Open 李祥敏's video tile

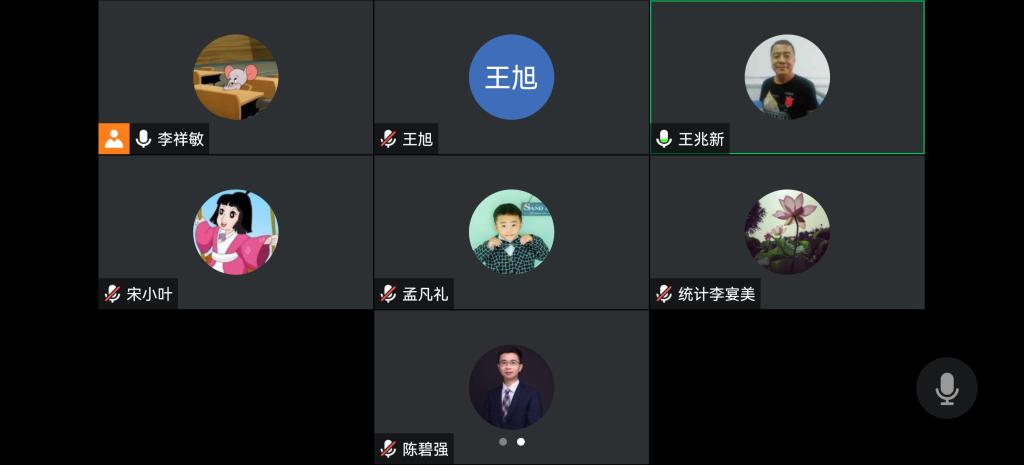point(236,78)
